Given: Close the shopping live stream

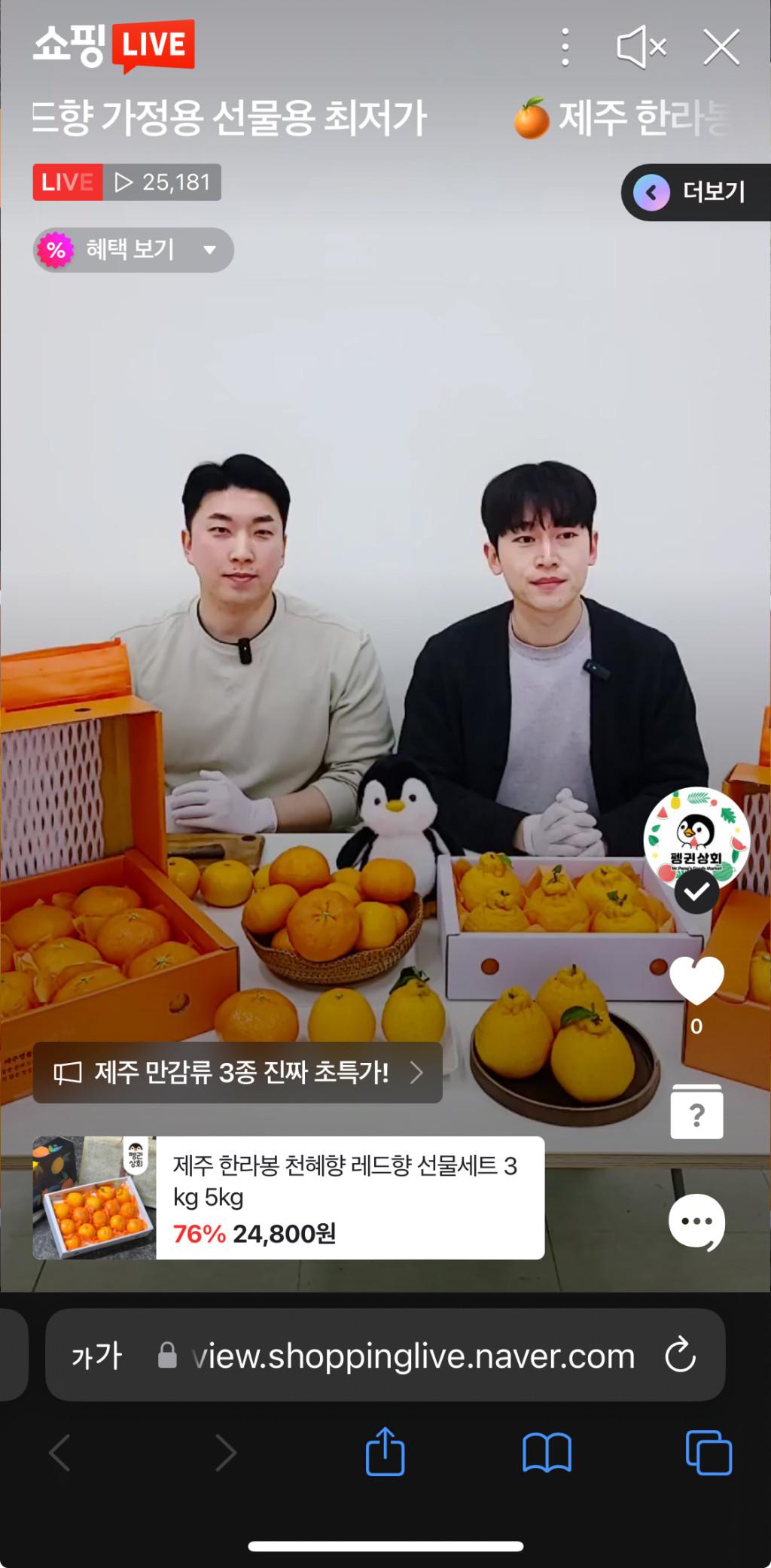Looking at the screenshot, I should pos(721,47).
